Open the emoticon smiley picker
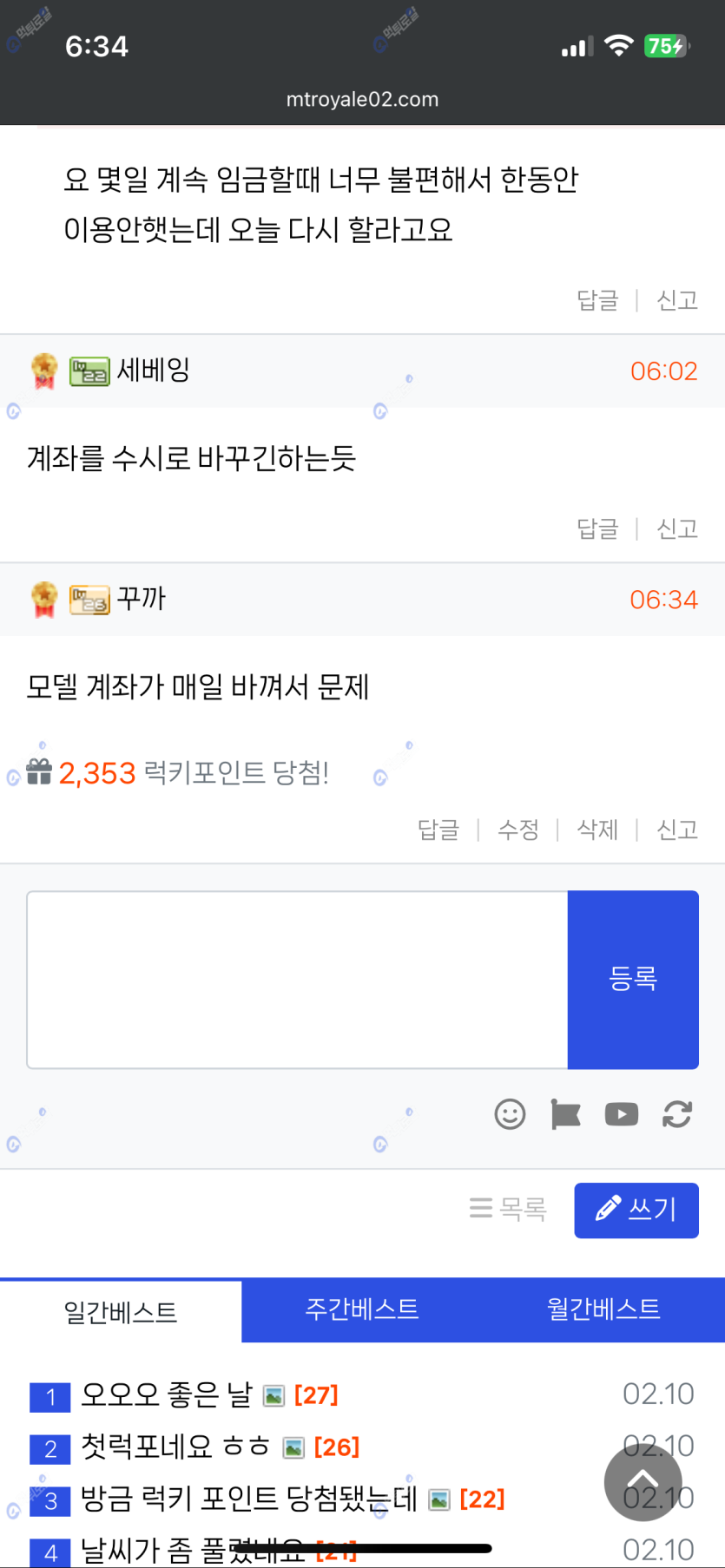This screenshot has width=725, height=1568. point(510,1113)
